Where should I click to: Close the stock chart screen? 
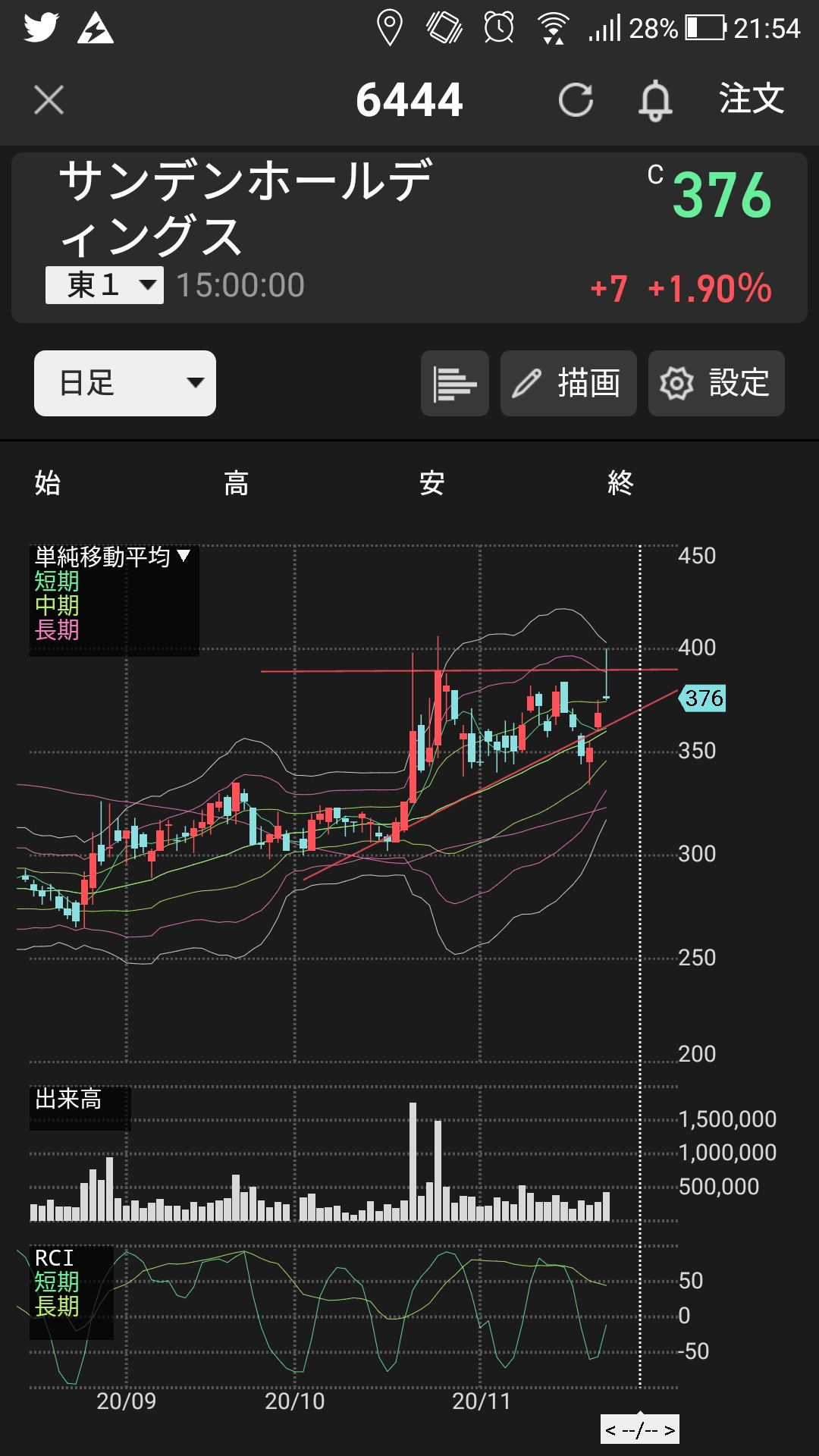coord(49,100)
